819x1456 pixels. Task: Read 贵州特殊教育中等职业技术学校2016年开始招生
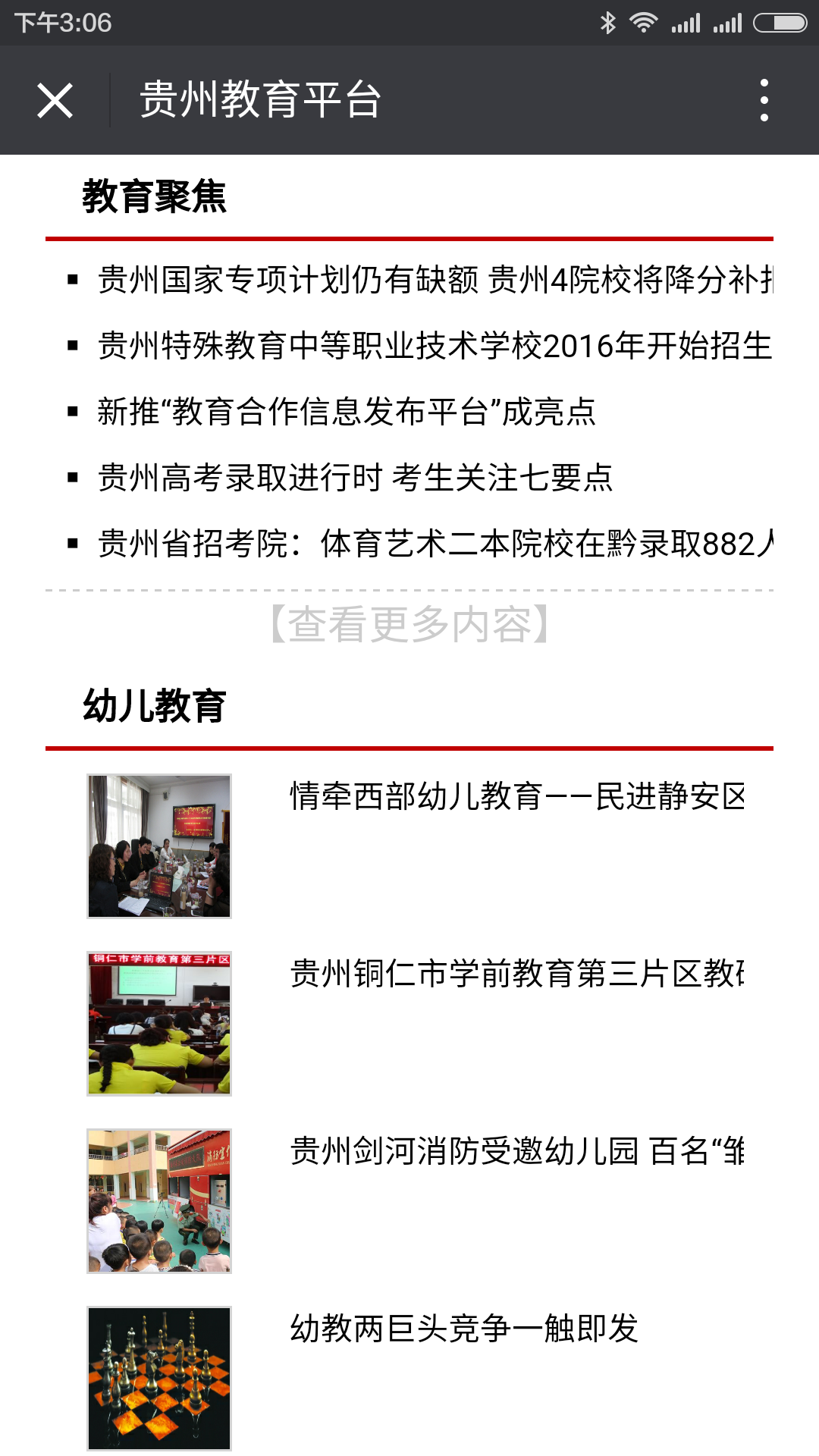pyautogui.click(x=435, y=346)
